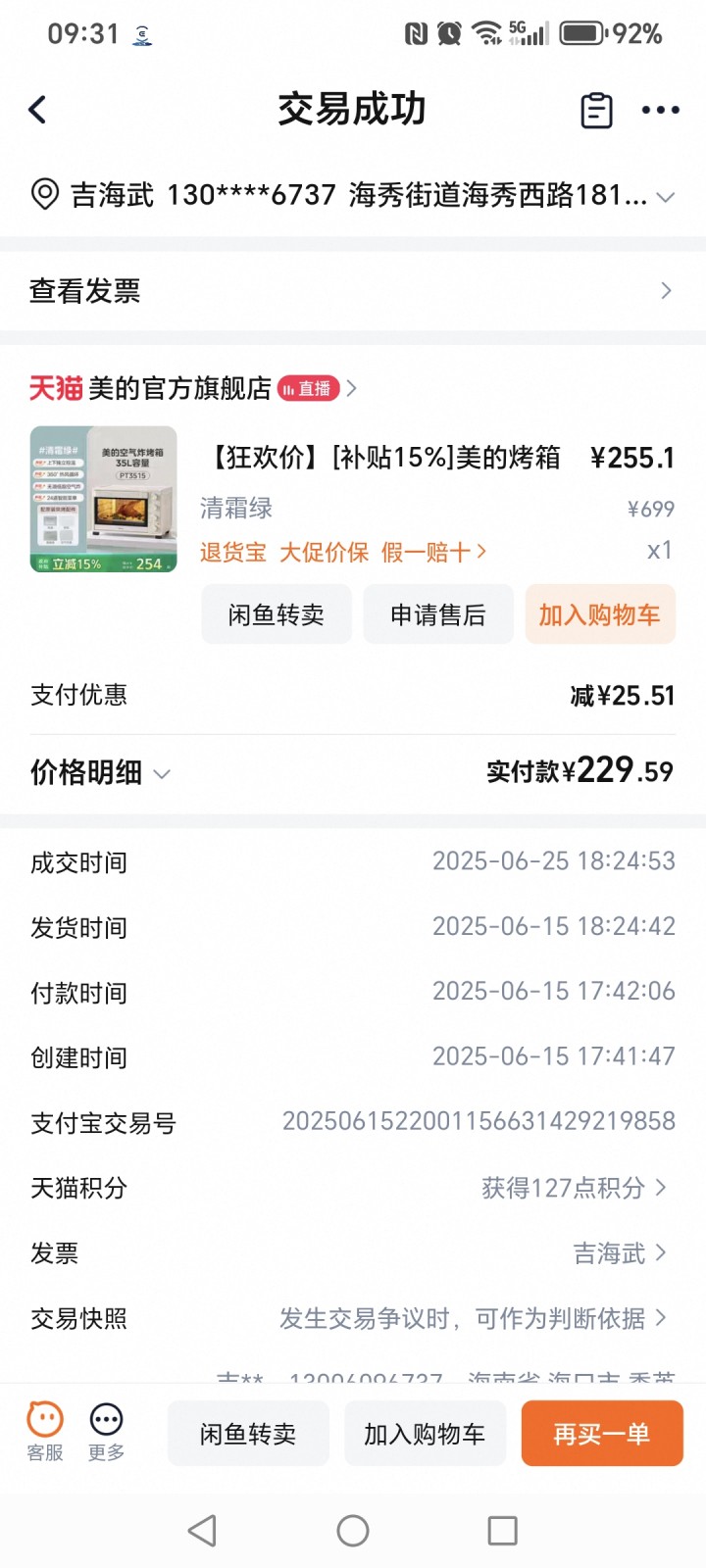View 退货宝 大促价保 假一赔十 guarantees
This screenshot has height=1568, width=706.
click(343, 552)
